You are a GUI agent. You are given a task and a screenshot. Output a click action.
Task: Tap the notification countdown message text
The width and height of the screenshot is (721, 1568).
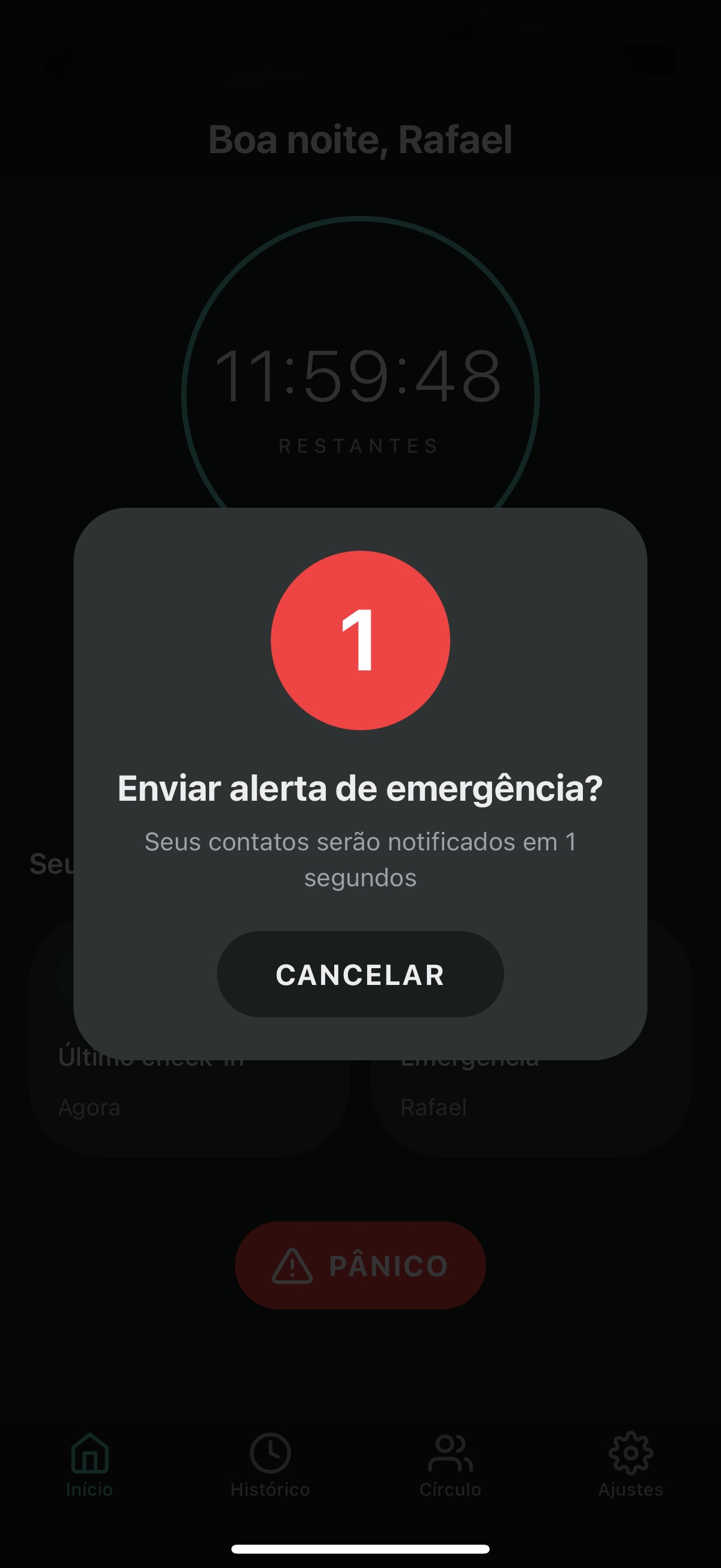pyautogui.click(x=360, y=858)
